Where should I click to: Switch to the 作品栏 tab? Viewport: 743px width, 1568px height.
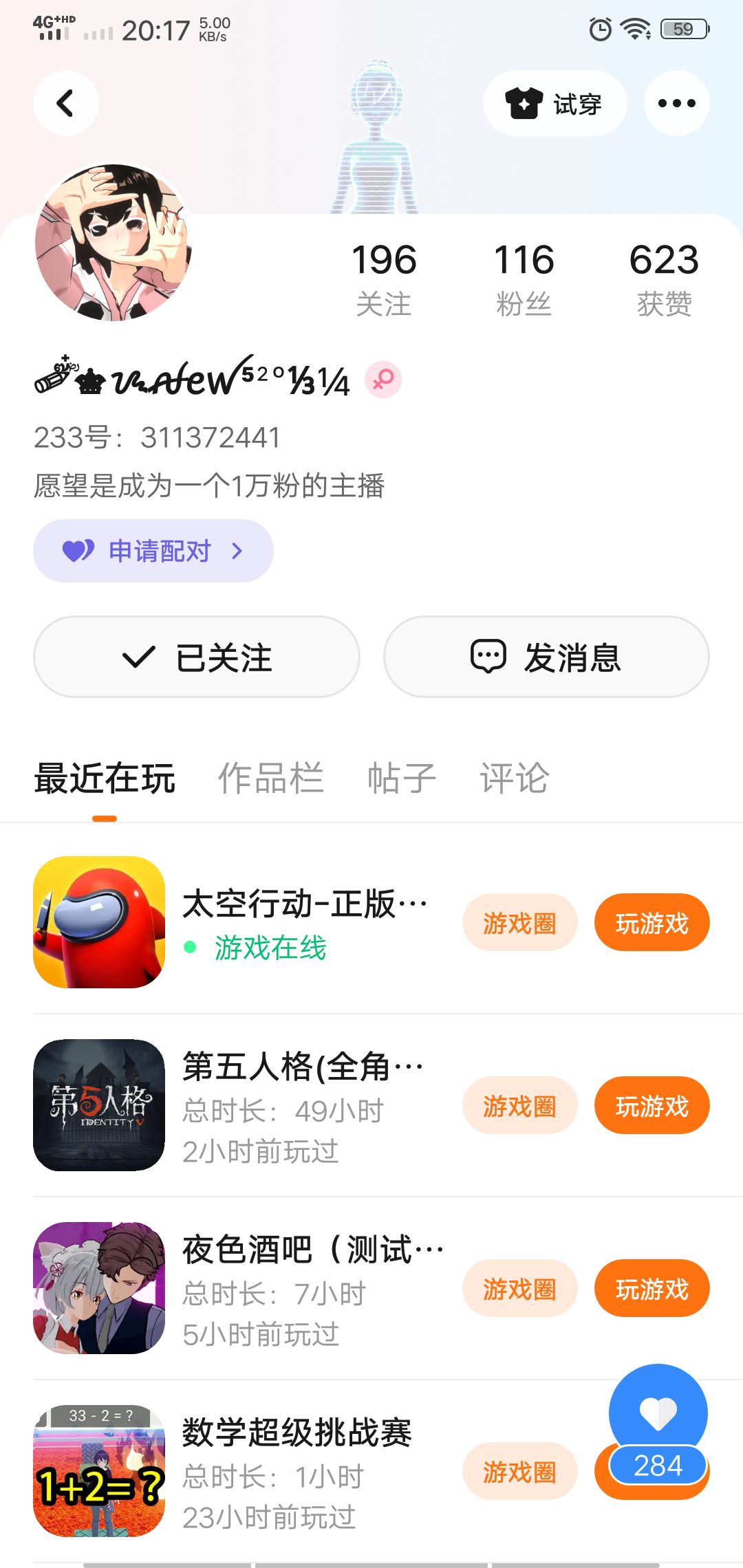(x=270, y=778)
